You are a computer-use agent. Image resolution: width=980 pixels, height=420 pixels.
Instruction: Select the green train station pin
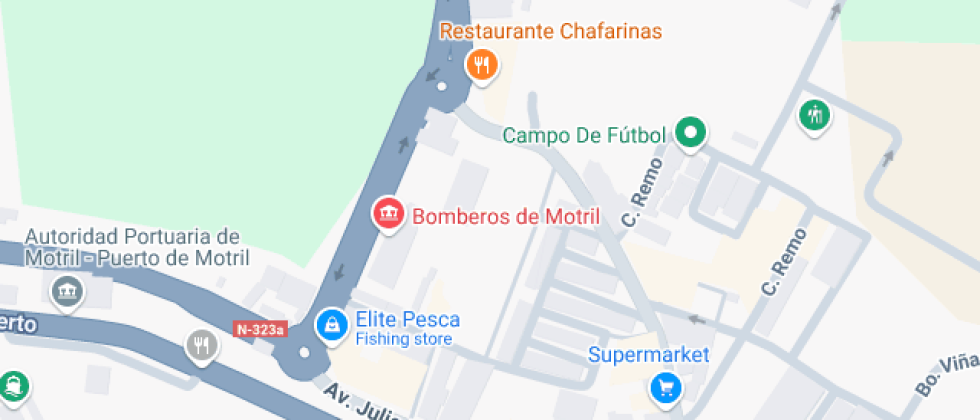point(14,385)
